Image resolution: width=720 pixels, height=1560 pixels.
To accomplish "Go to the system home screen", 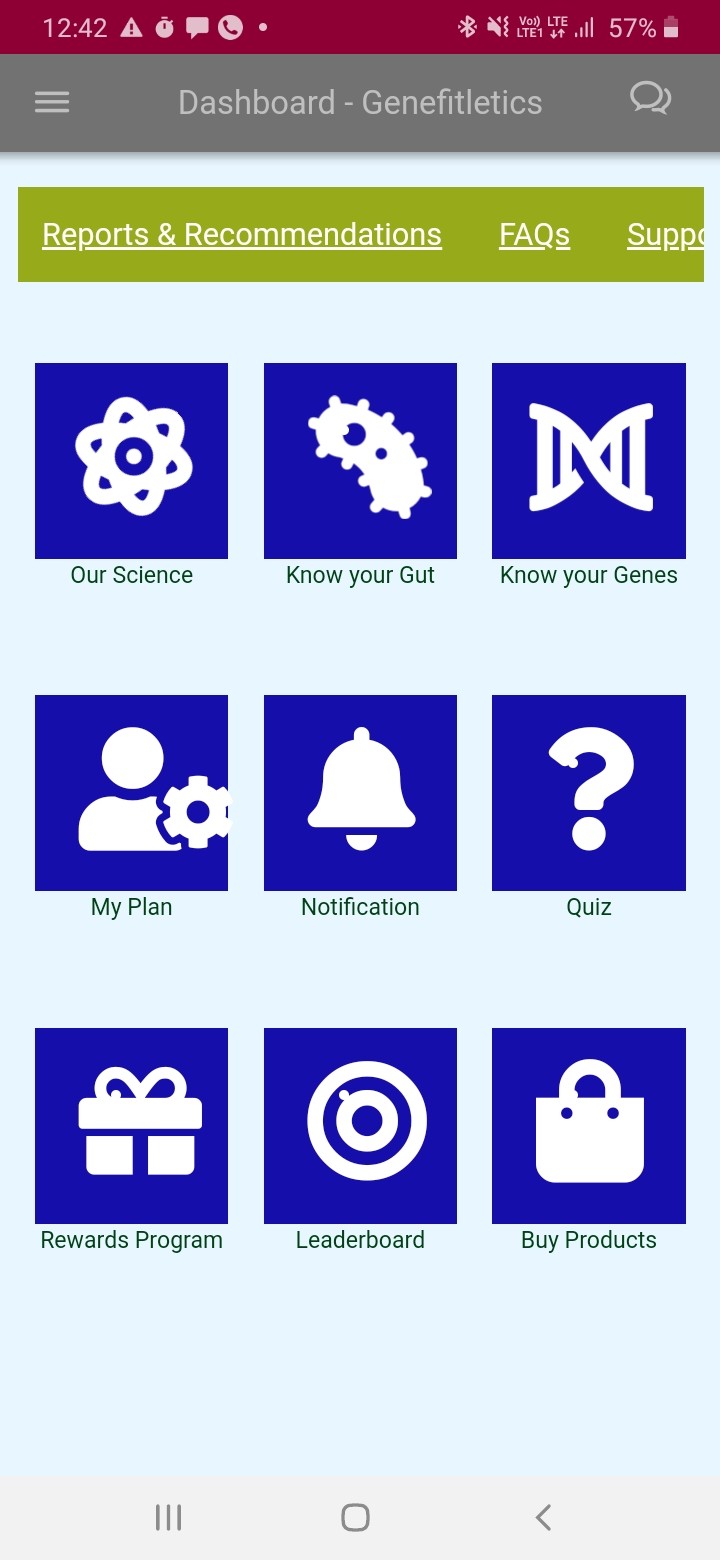I will coord(355,1517).
